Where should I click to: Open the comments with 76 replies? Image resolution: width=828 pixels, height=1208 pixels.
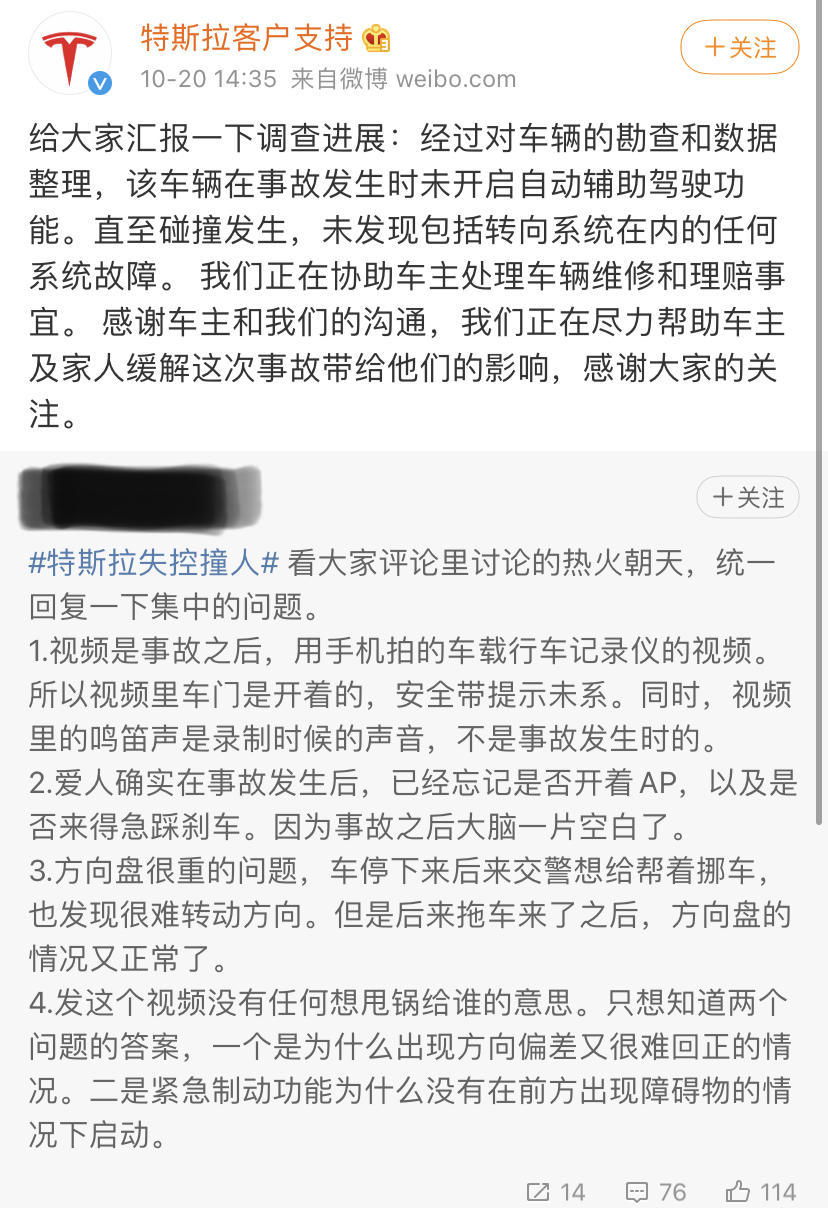(656, 1191)
